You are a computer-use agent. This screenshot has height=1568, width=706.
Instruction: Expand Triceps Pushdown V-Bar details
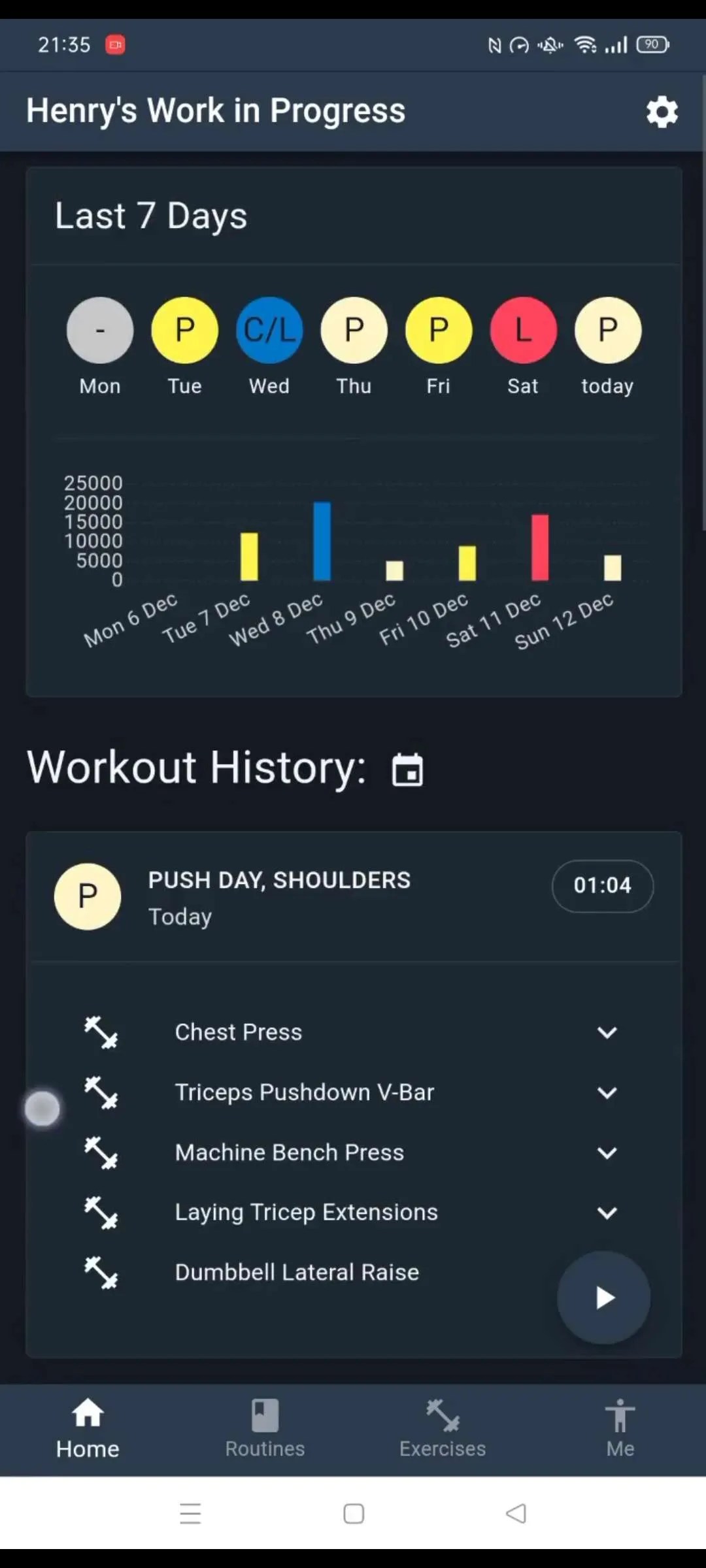[607, 1092]
